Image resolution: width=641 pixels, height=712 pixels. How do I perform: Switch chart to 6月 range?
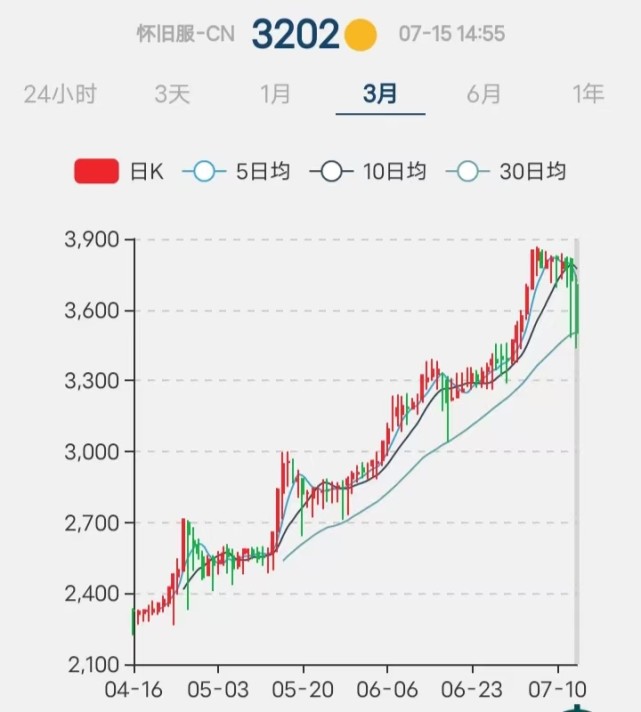click(484, 95)
